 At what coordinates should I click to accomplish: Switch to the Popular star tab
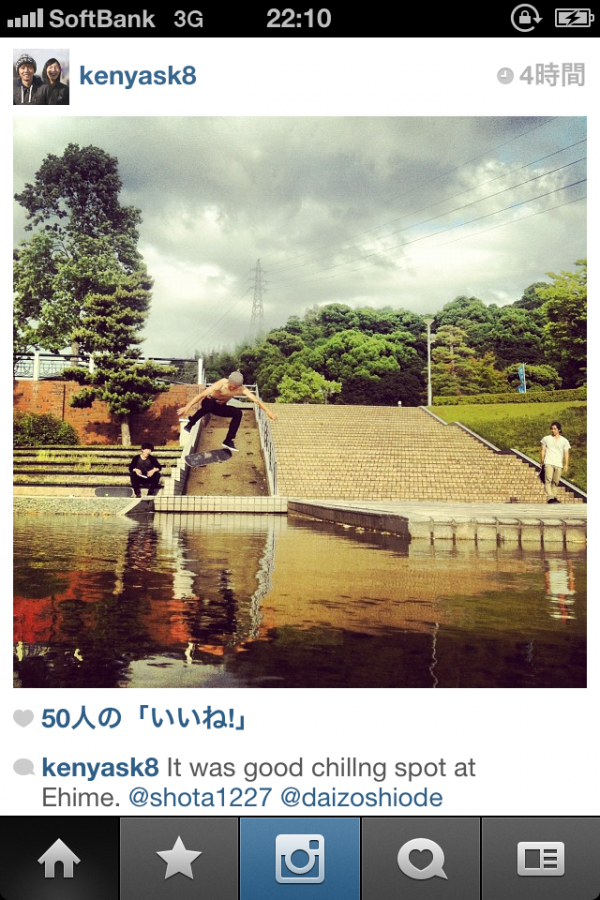click(x=180, y=858)
